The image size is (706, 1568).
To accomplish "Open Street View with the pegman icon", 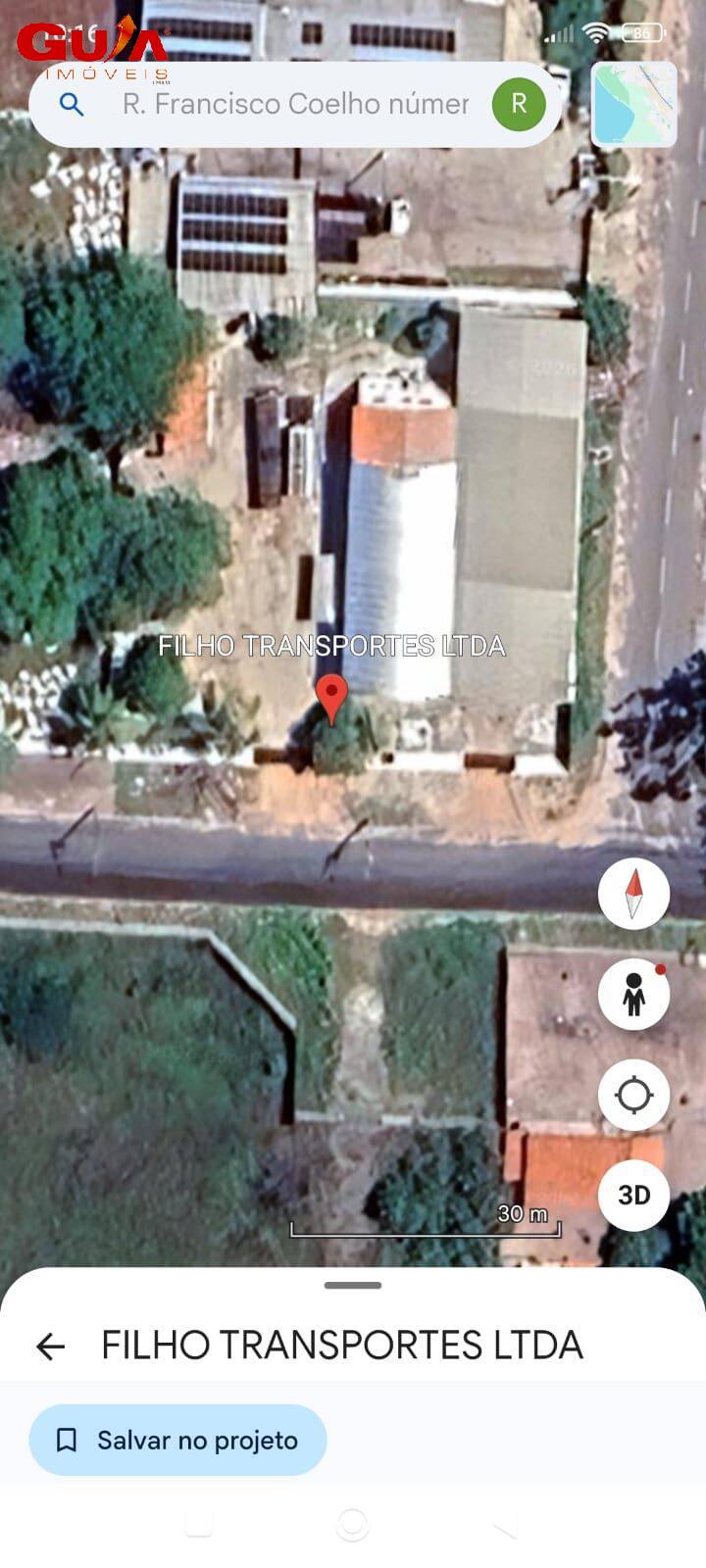I will pyautogui.click(x=633, y=994).
